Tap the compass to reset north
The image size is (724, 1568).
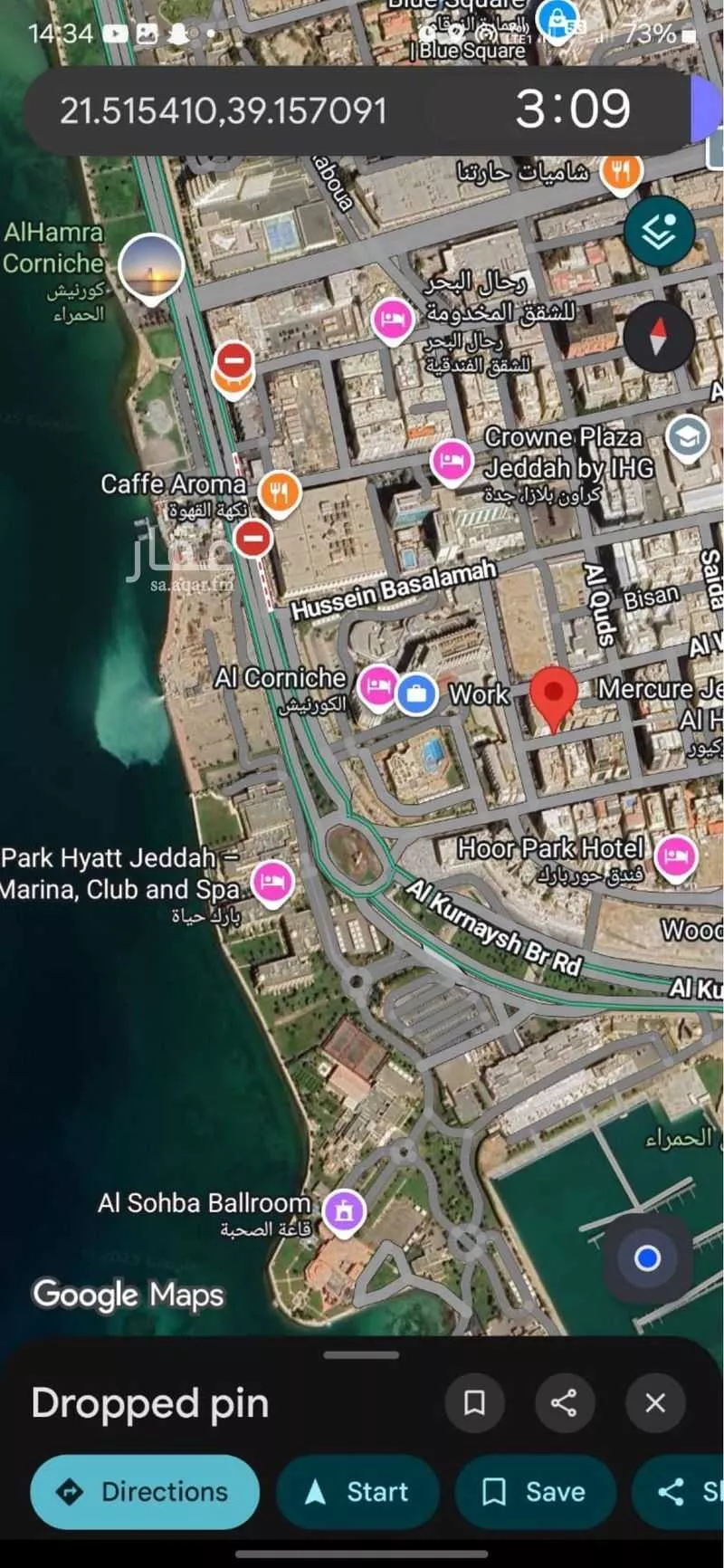[659, 337]
